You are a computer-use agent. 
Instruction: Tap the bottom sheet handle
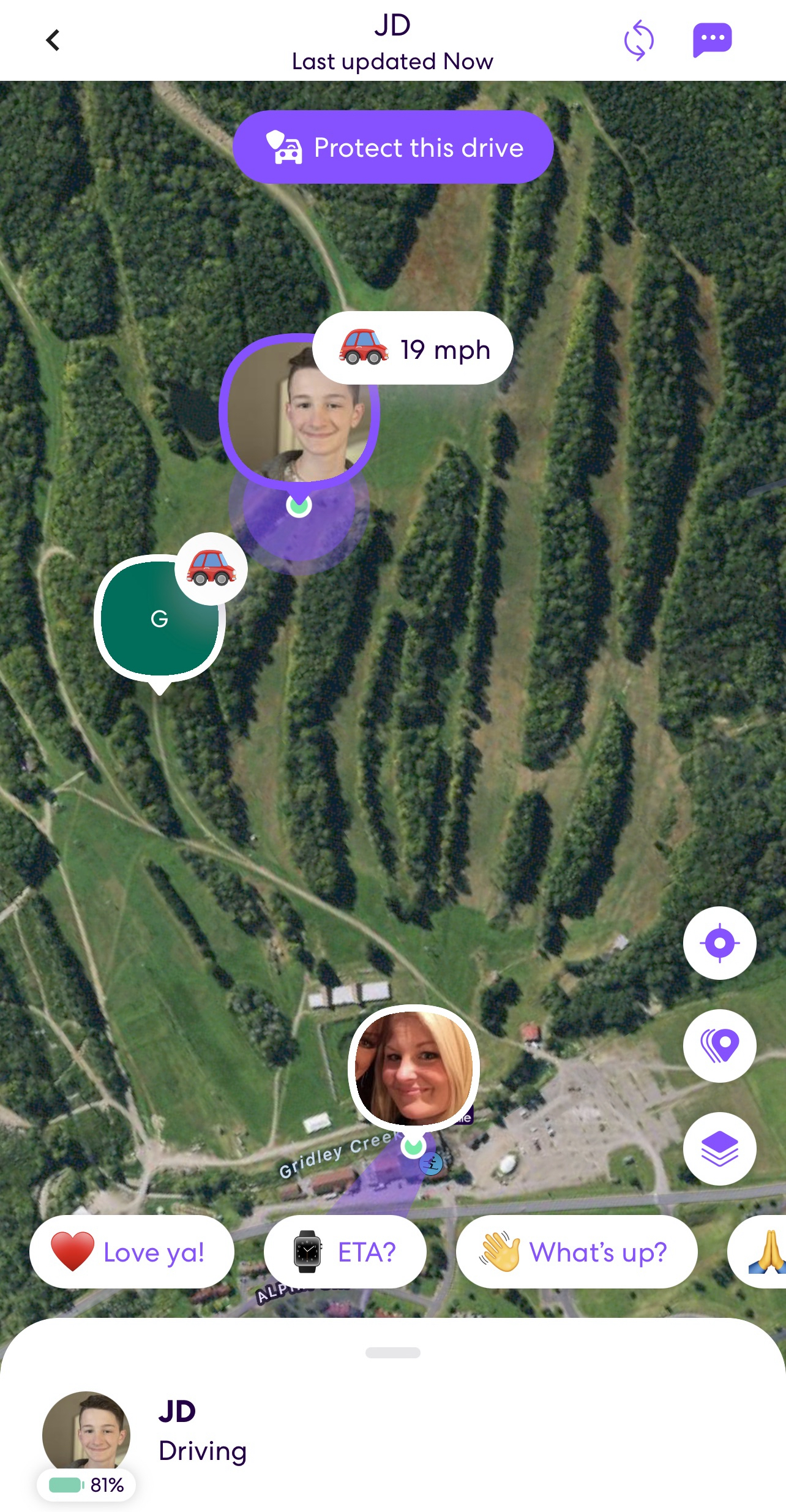[393, 1353]
